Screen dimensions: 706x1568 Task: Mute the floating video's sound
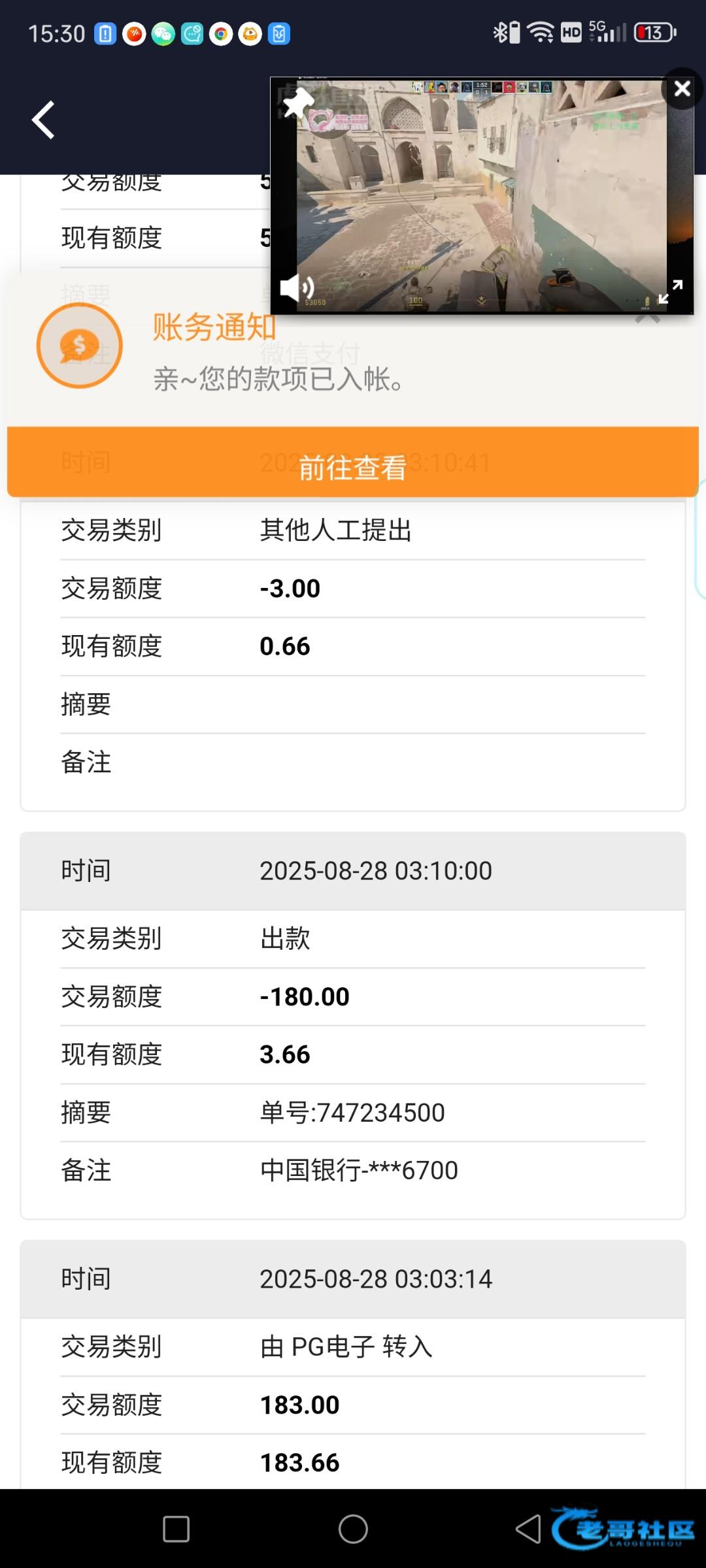[297, 287]
